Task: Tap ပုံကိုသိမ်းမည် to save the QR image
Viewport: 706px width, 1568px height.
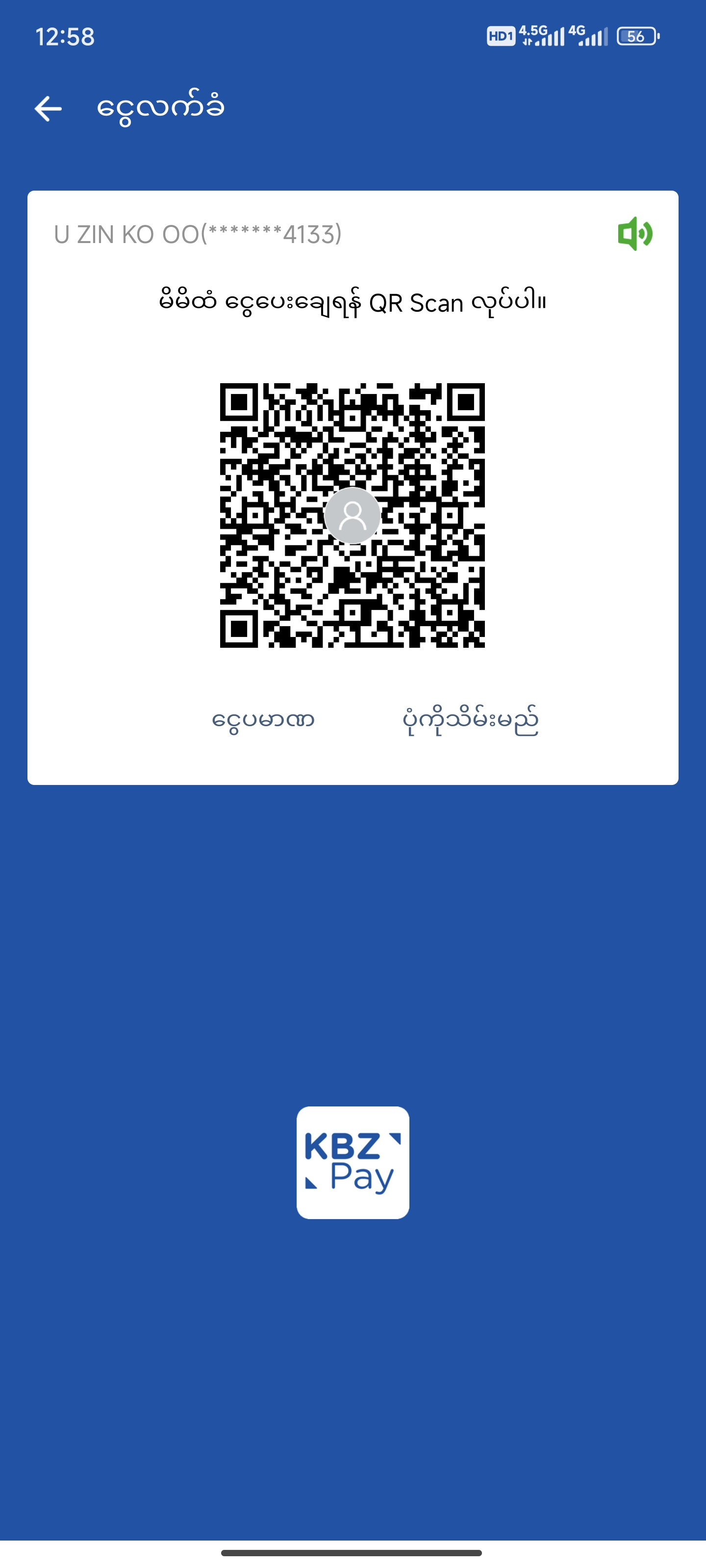Action: pyautogui.click(x=470, y=720)
